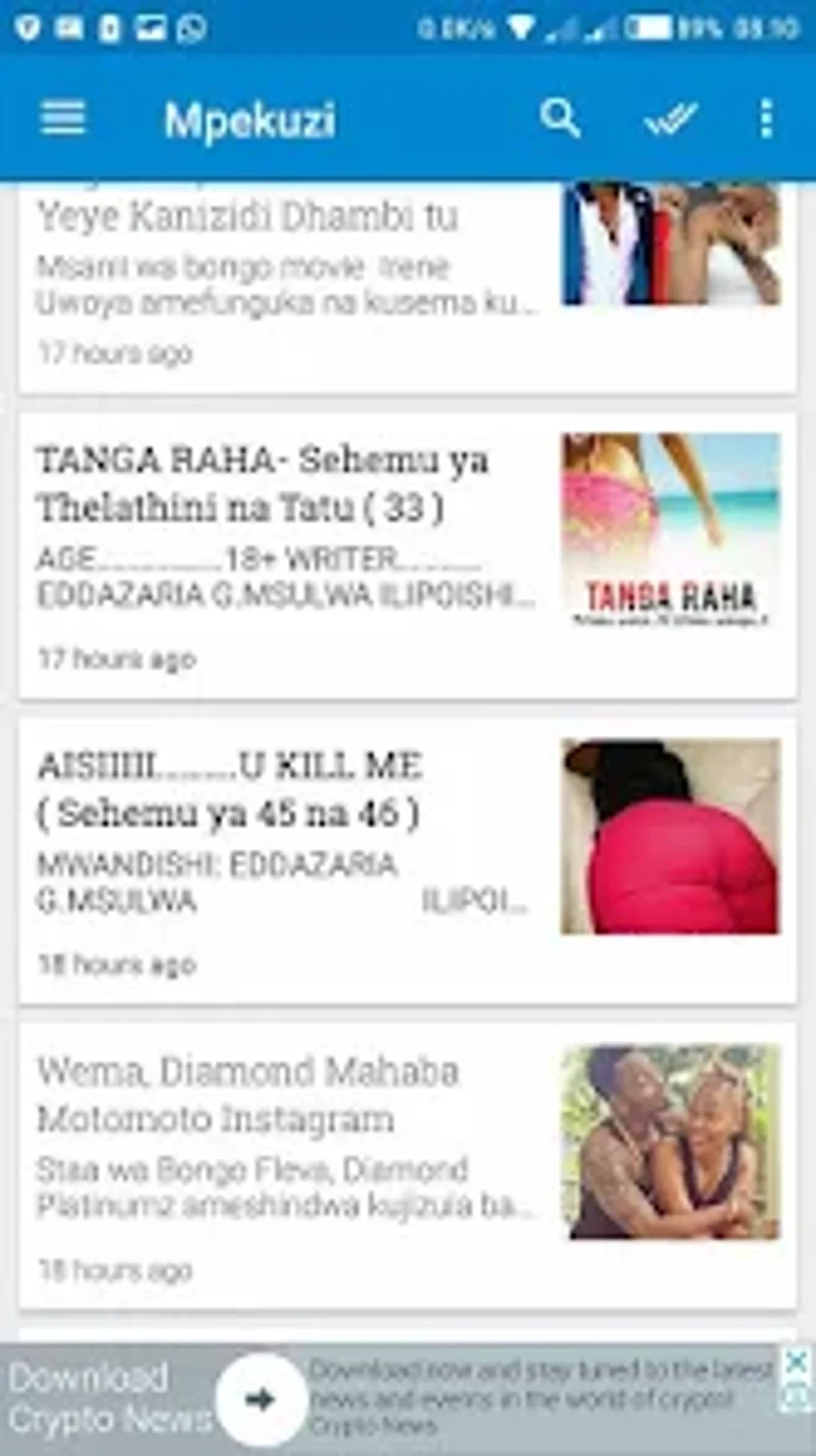Open the three-dot dropdown menu
Screen dimensions: 816x1456
[767, 120]
